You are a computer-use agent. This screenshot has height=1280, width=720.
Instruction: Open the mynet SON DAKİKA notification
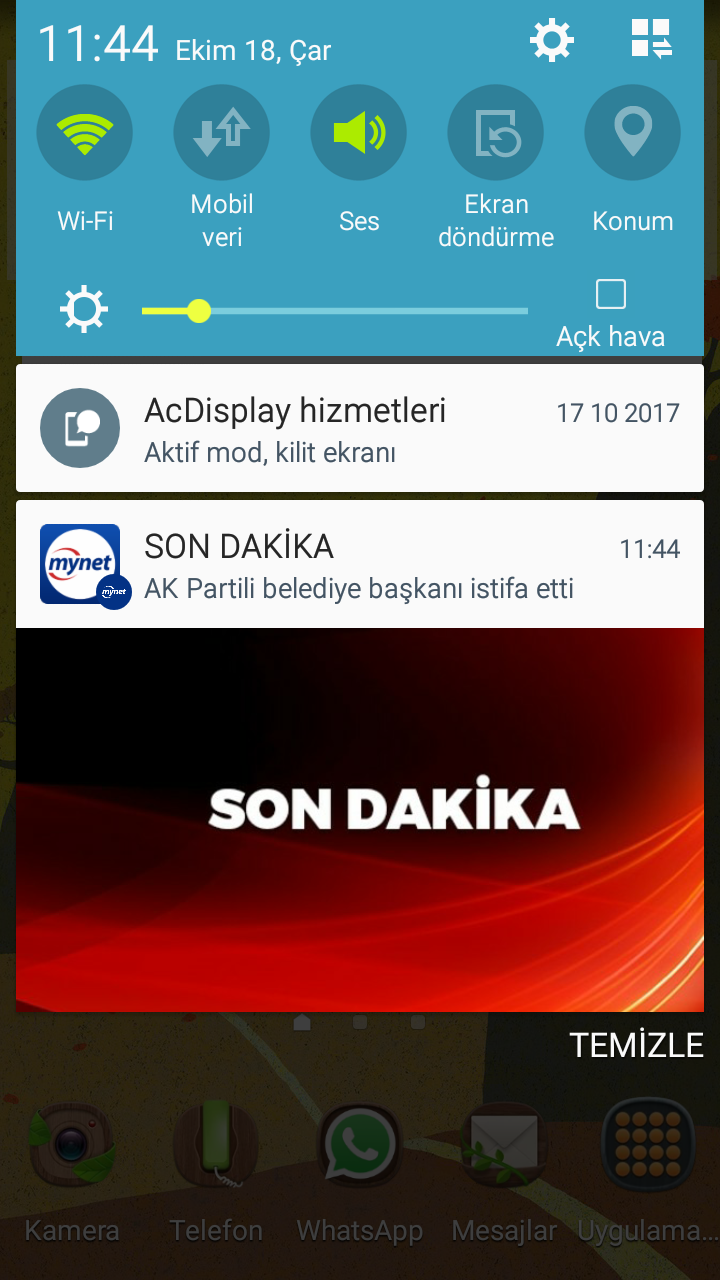(x=360, y=565)
